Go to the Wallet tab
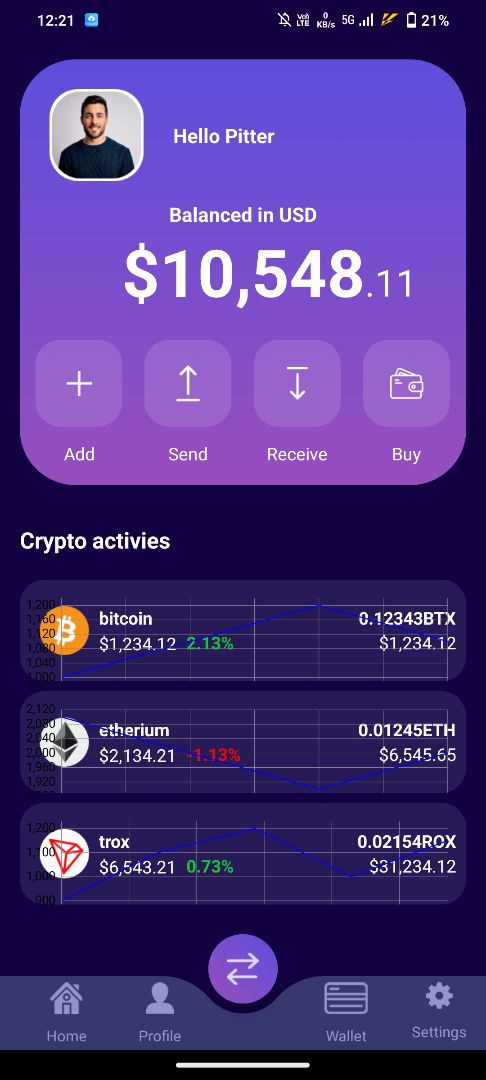 pos(346,1012)
